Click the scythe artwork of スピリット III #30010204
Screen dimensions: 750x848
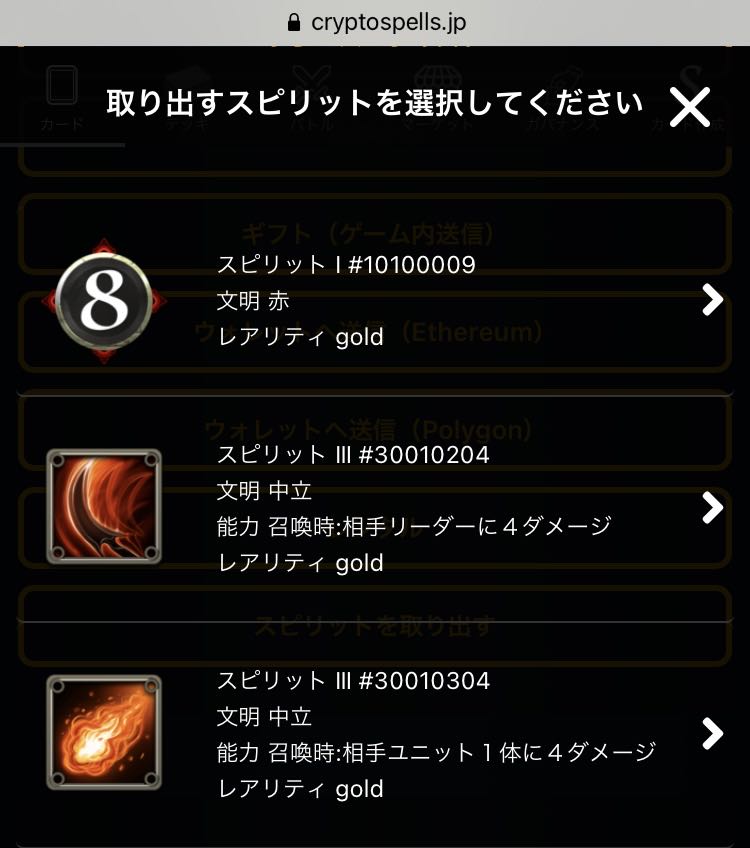(x=103, y=506)
